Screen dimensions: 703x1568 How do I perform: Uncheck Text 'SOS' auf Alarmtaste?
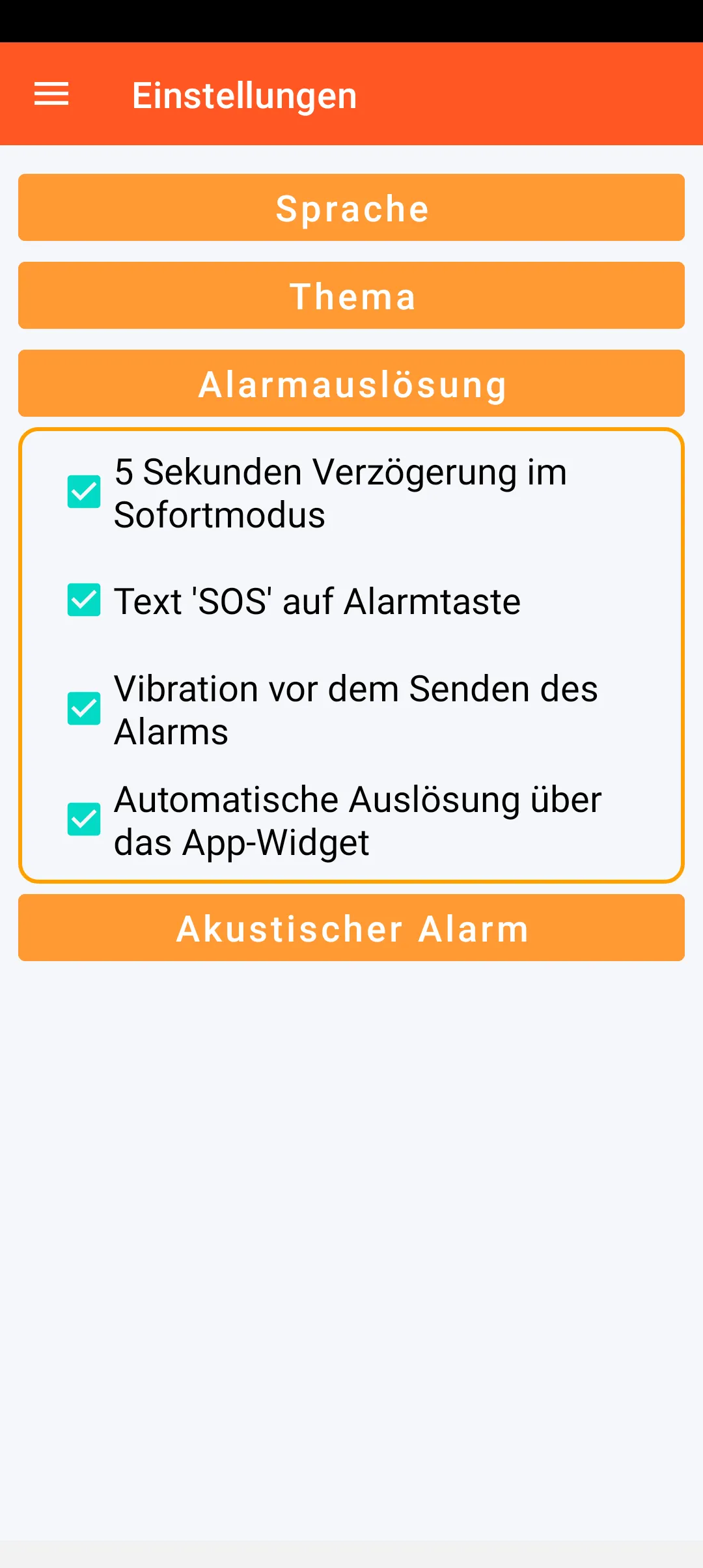[84, 600]
